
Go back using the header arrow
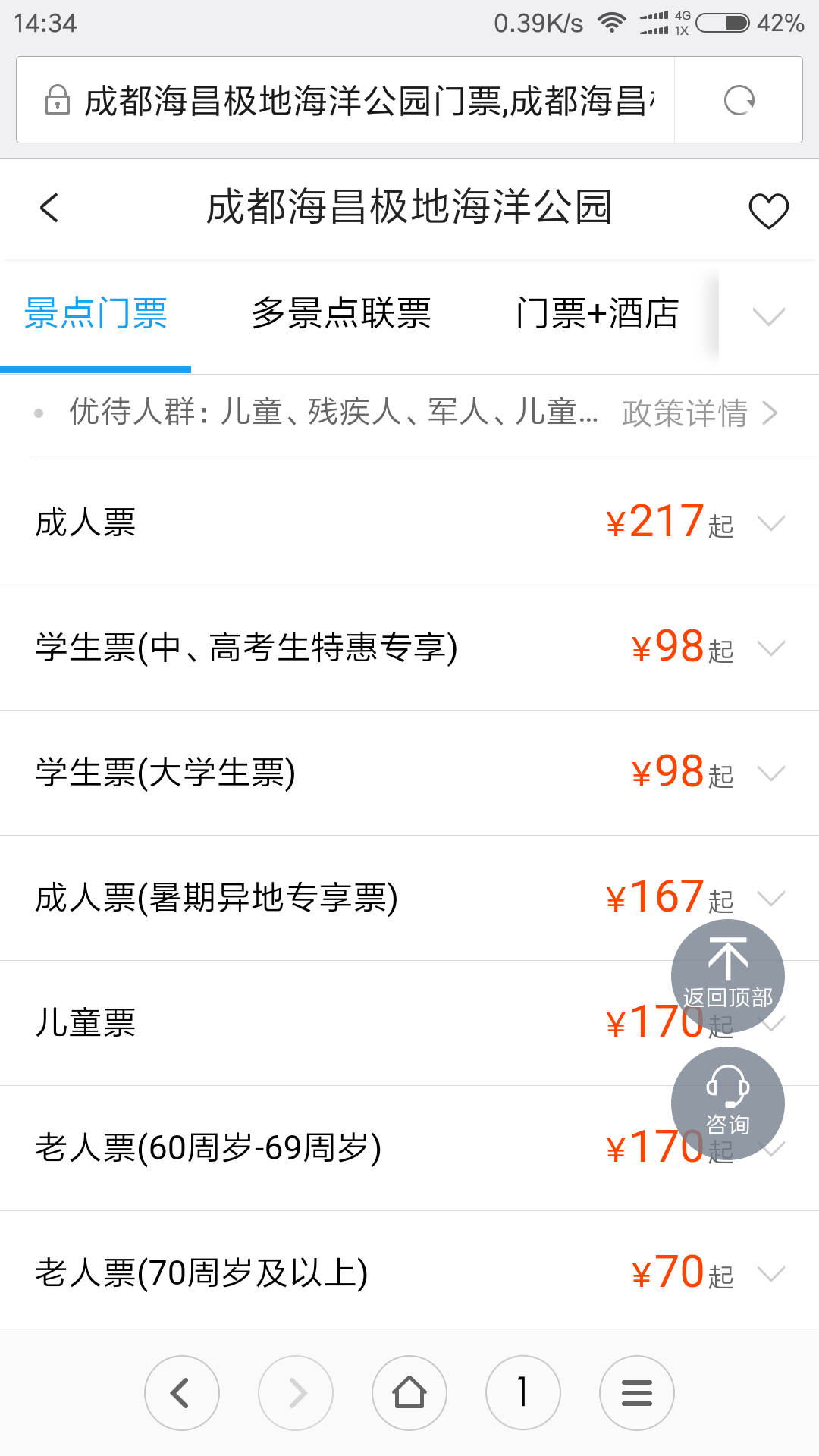coord(50,208)
